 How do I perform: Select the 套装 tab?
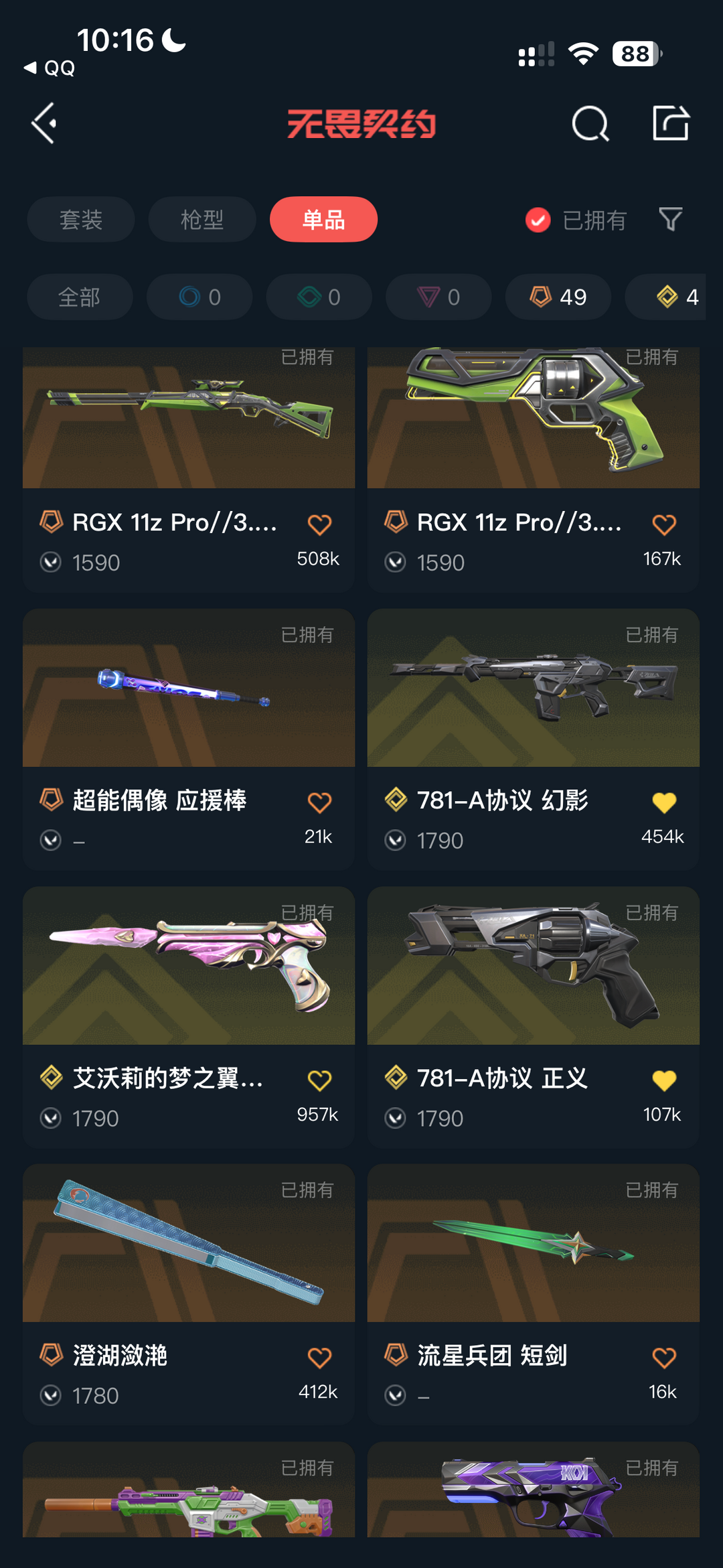(80, 220)
